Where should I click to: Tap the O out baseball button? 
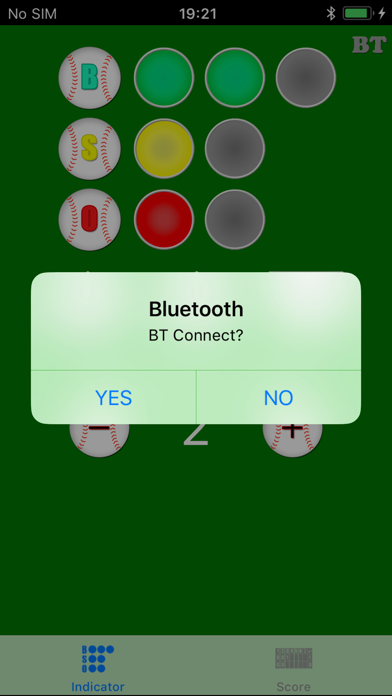point(90,220)
